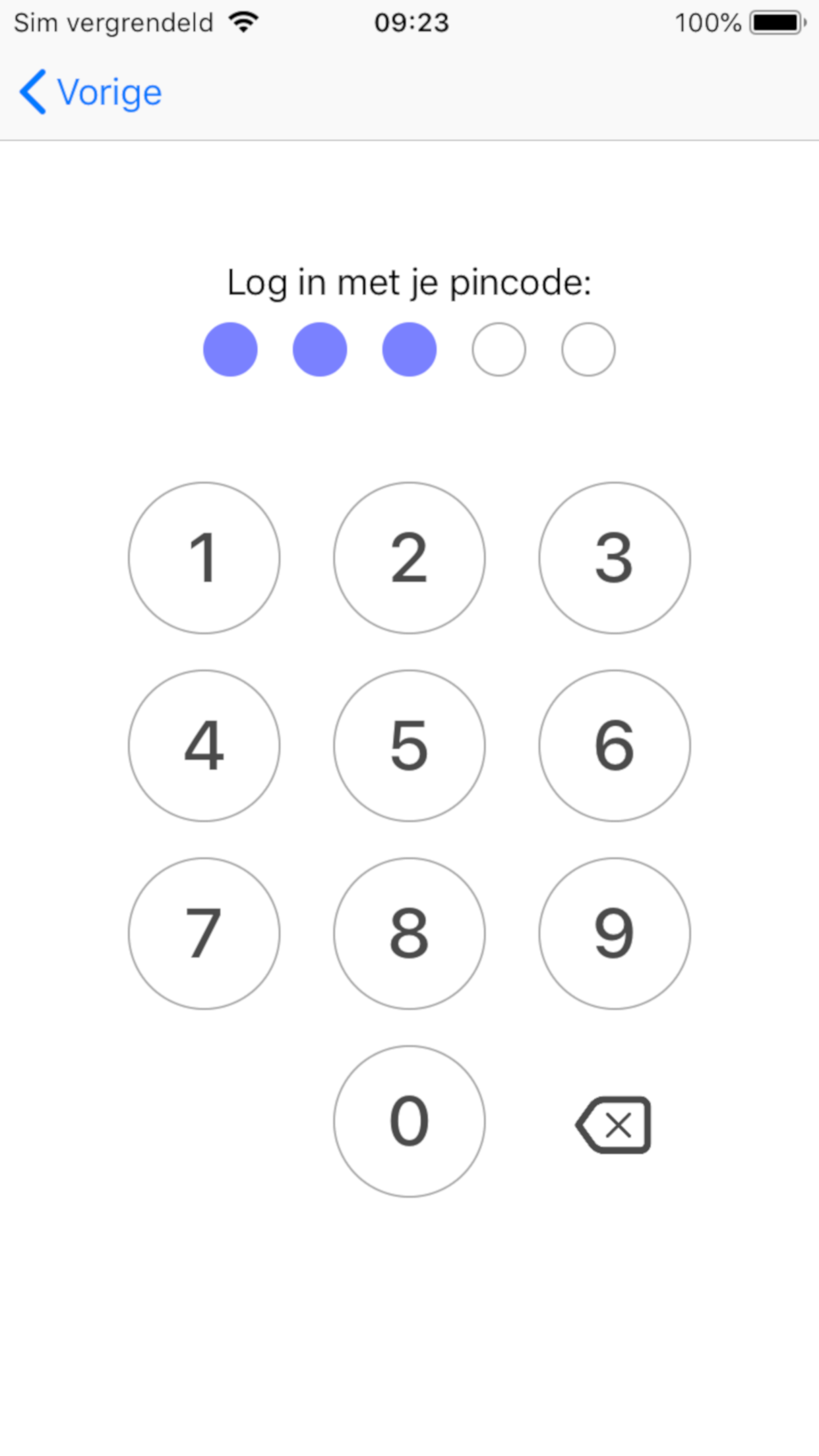This screenshot has height=1456, width=819.
Task: Tap the blue back chevron arrow
Action: tap(33, 92)
